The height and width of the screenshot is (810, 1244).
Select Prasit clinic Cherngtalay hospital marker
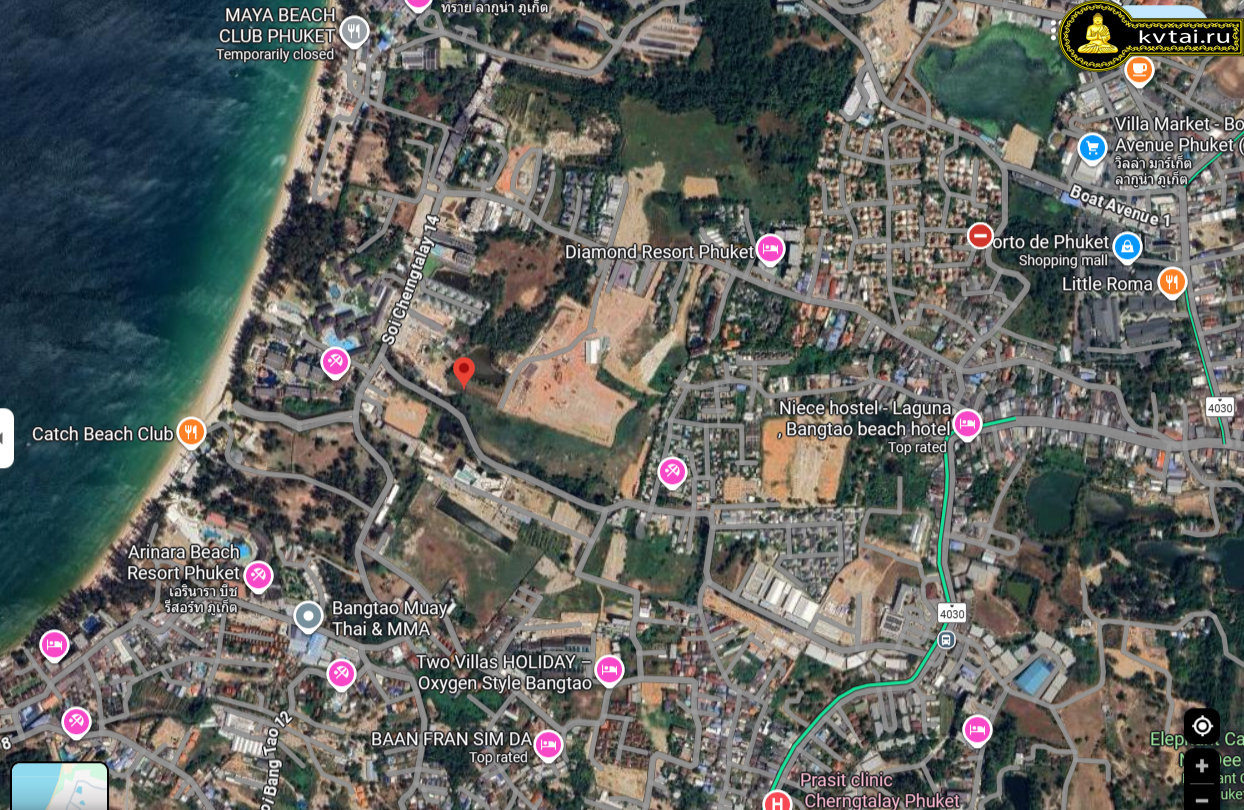(x=777, y=800)
